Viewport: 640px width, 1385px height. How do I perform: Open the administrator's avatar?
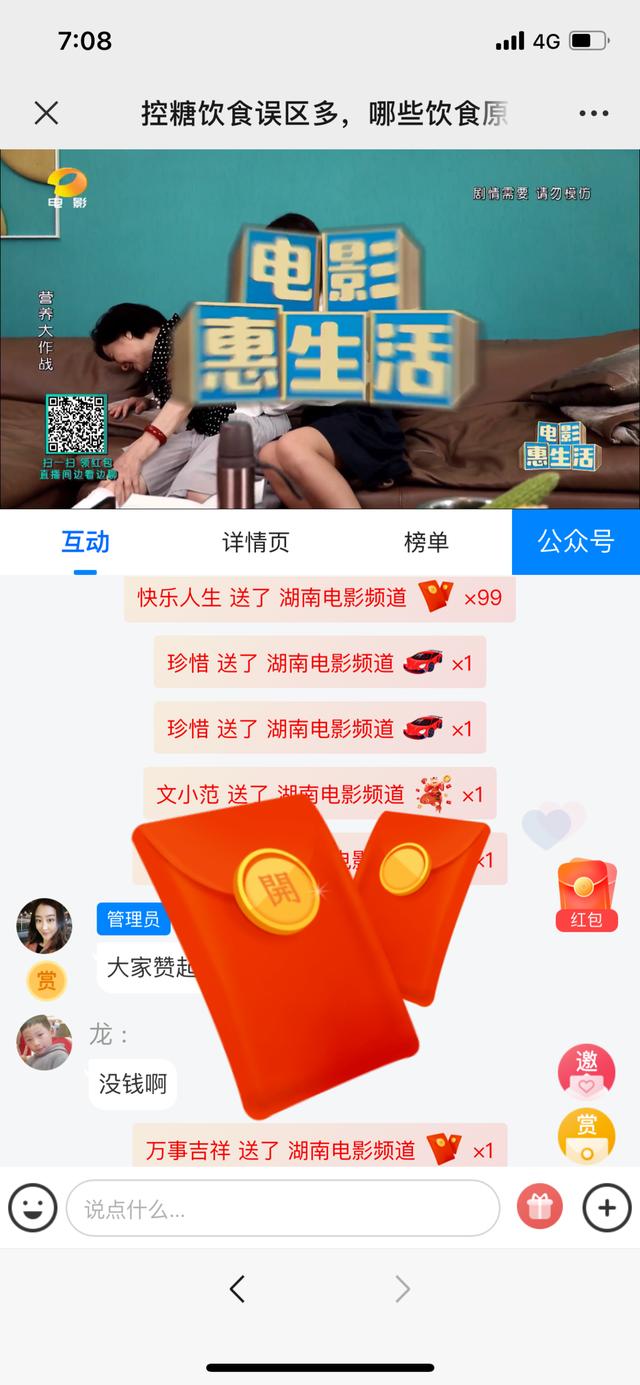point(44,925)
